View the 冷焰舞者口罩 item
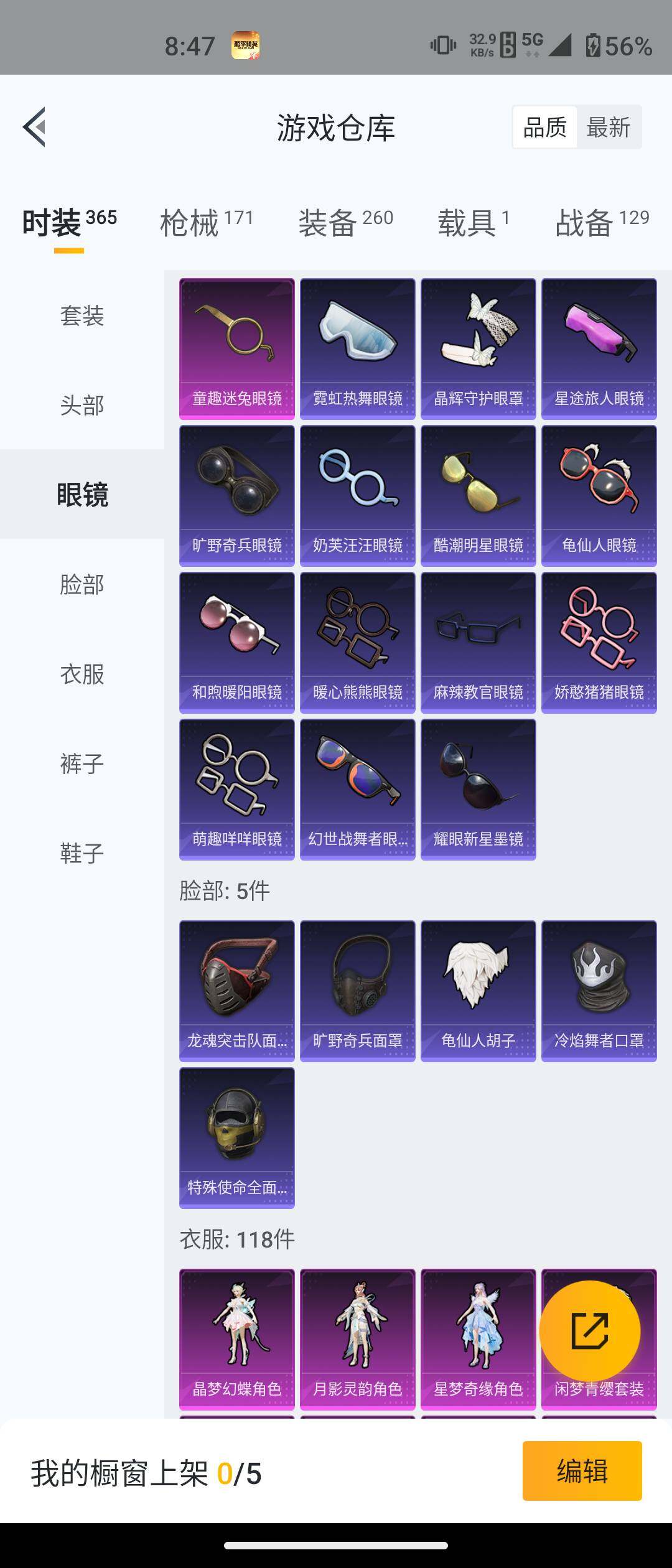 pyautogui.click(x=599, y=991)
